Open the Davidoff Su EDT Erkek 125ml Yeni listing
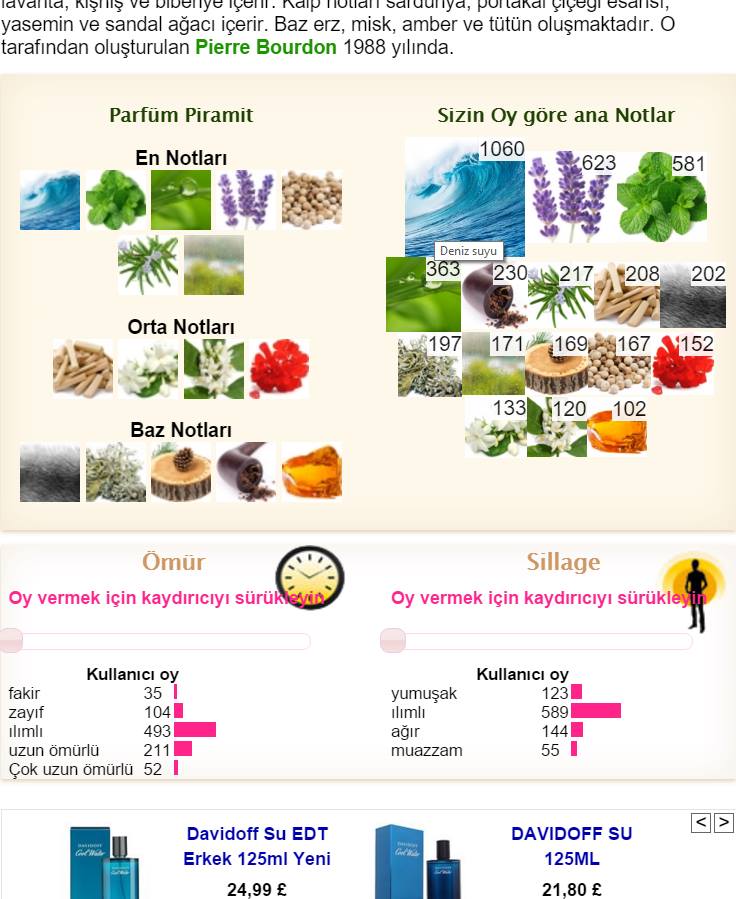This screenshot has height=899, width=736. 257,846
